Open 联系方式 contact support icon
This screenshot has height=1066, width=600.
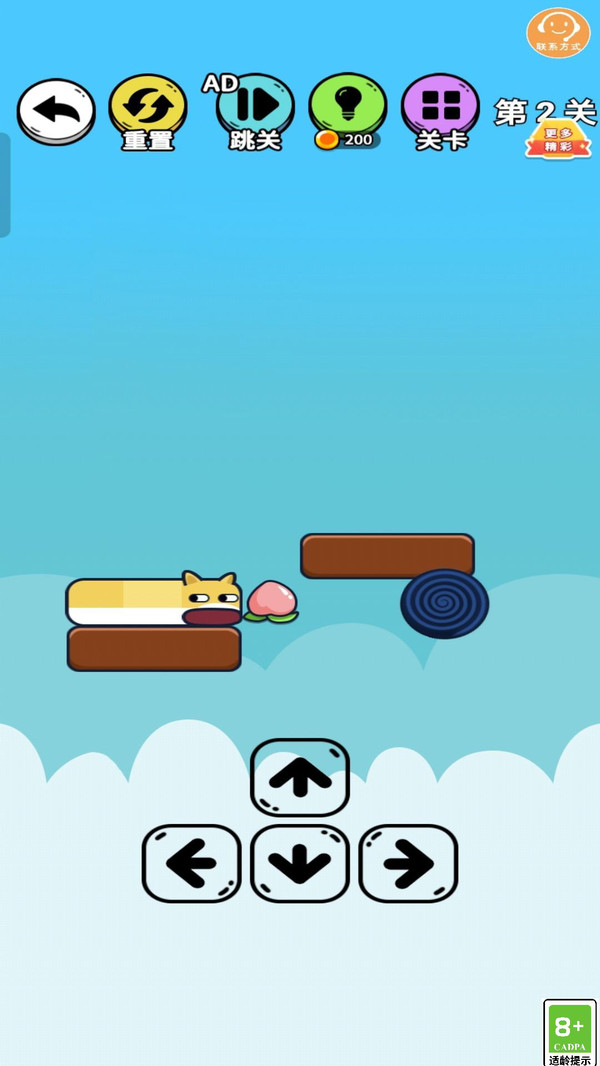tap(558, 32)
